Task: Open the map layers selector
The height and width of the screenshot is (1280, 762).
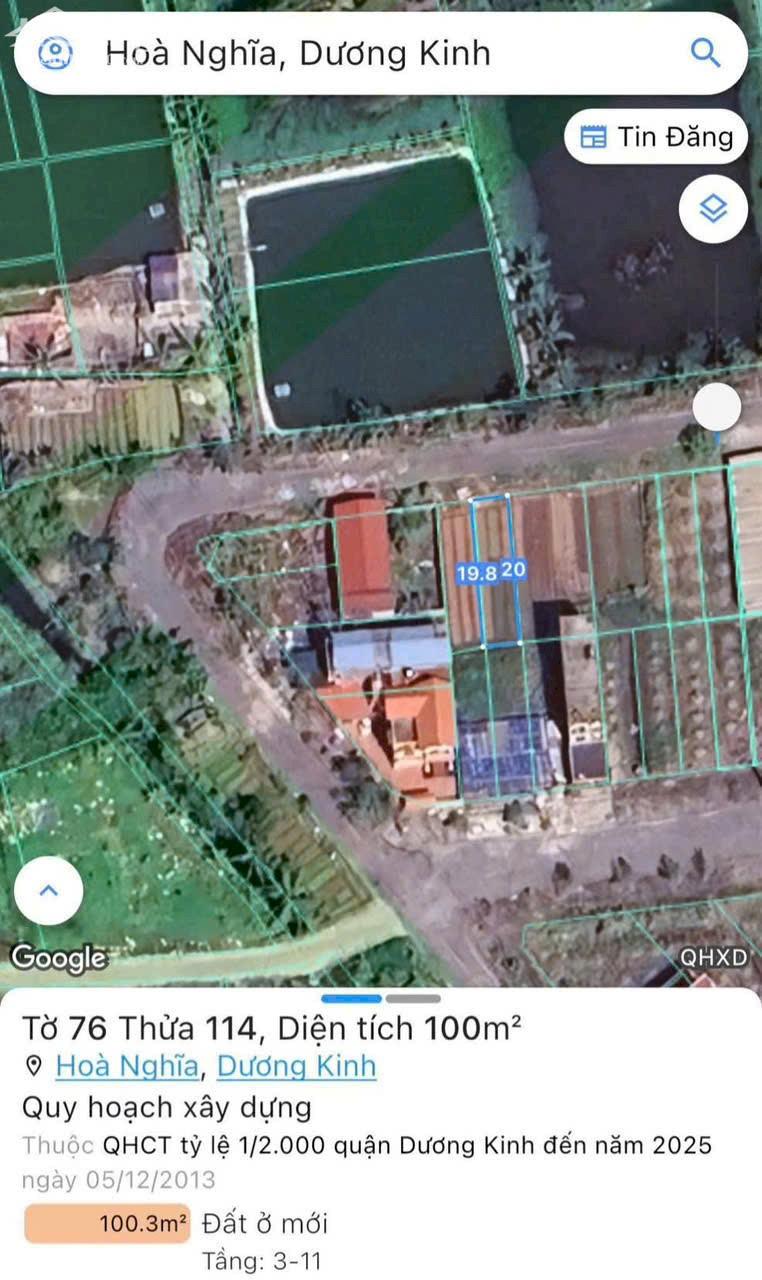Action: [713, 209]
